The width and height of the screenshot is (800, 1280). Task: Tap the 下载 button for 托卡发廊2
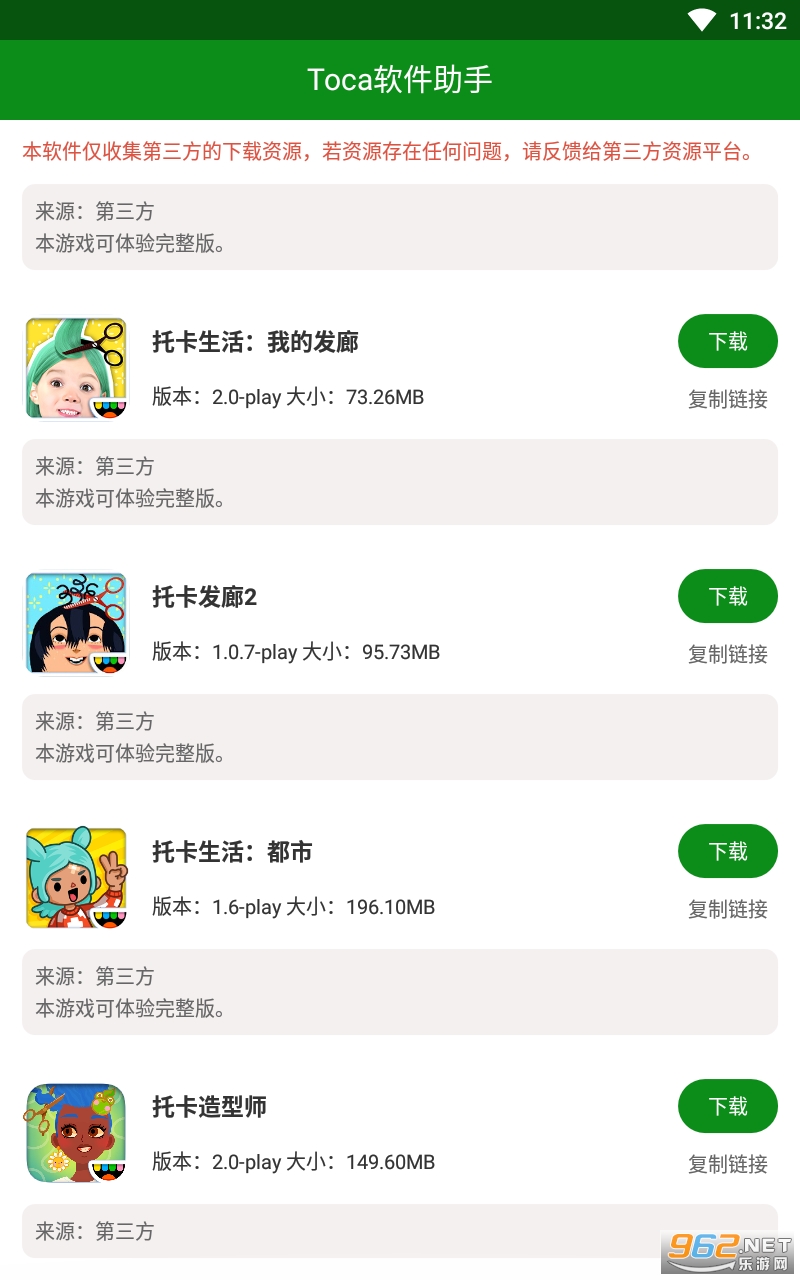[x=727, y=596]
